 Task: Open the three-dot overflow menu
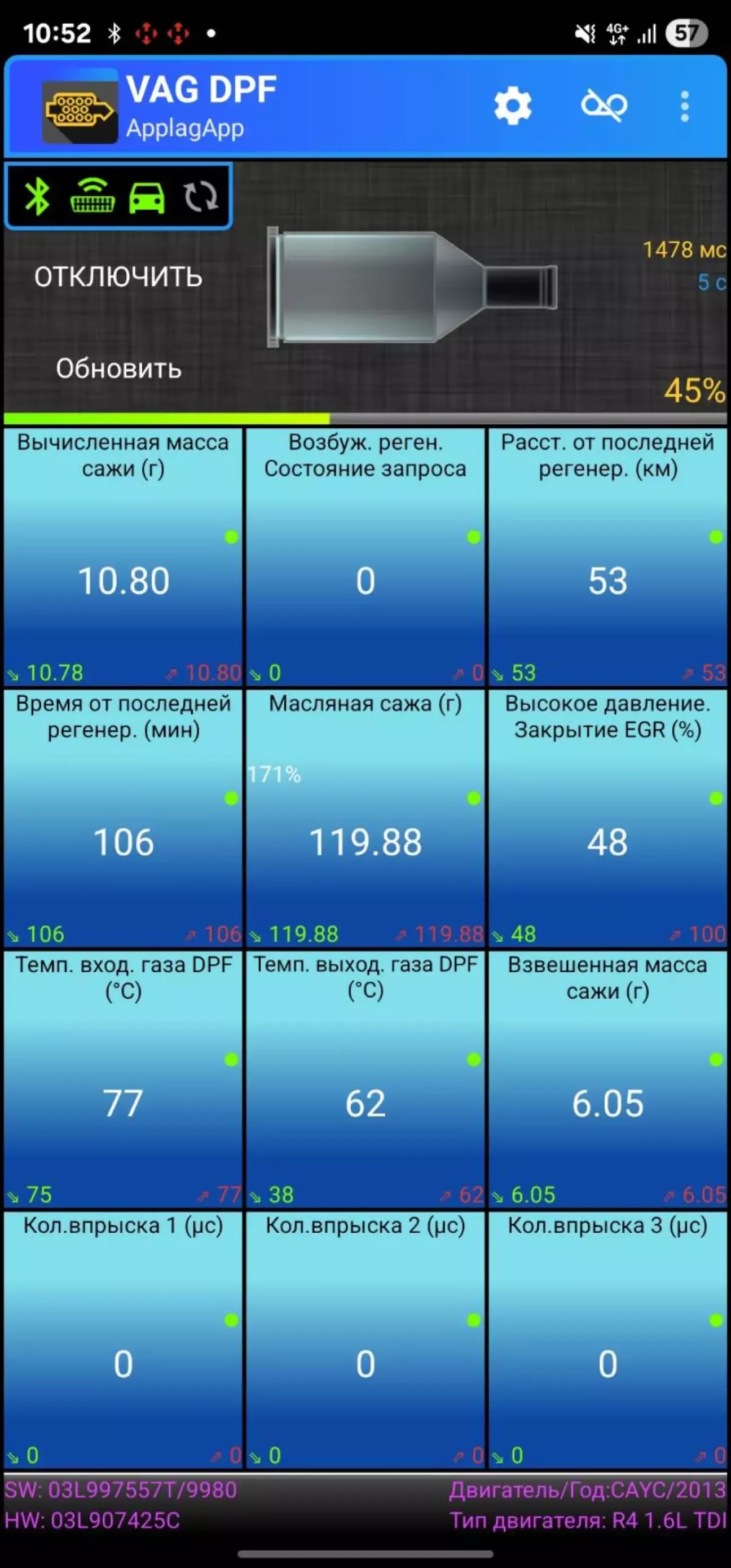(x=685, y=107)
